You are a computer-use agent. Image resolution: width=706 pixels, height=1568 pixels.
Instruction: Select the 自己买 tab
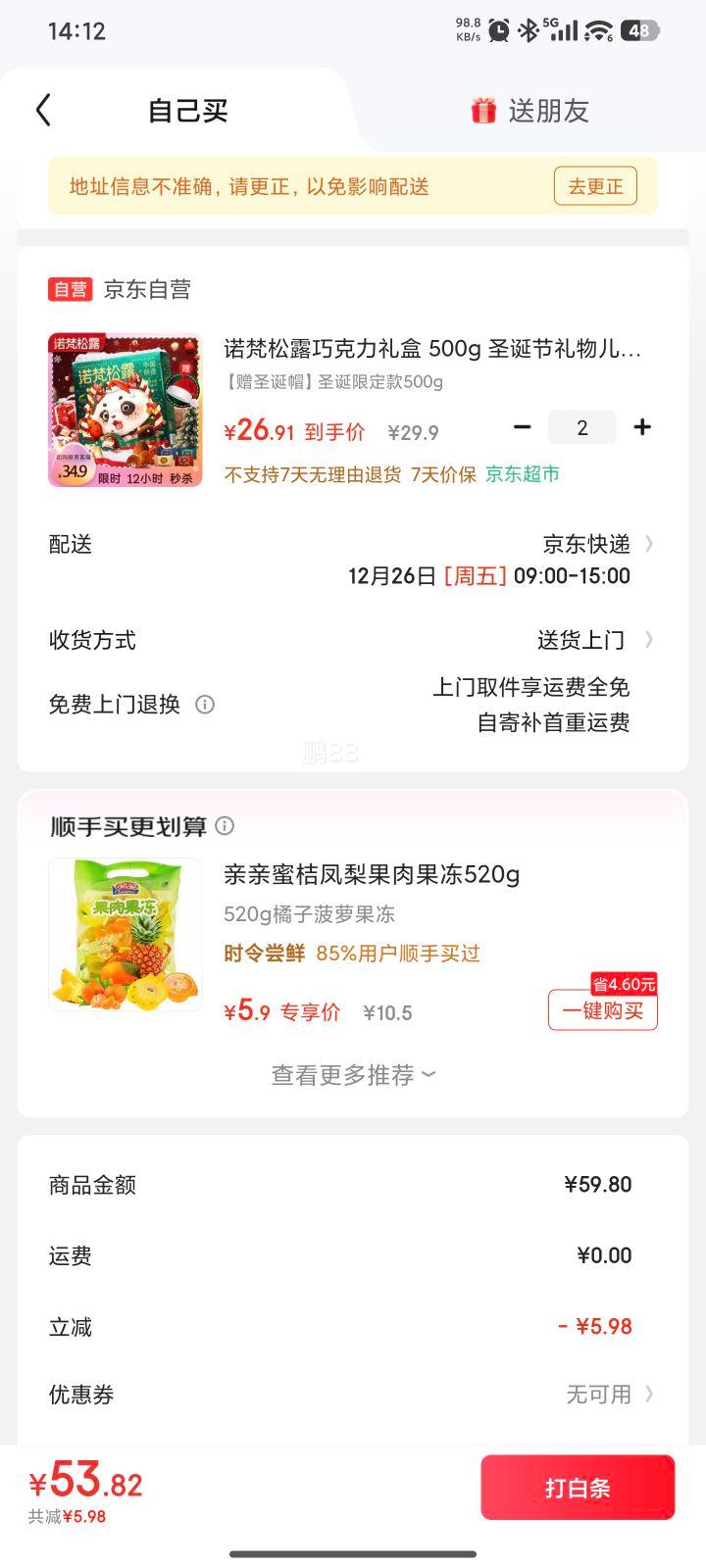coord(187,111)
